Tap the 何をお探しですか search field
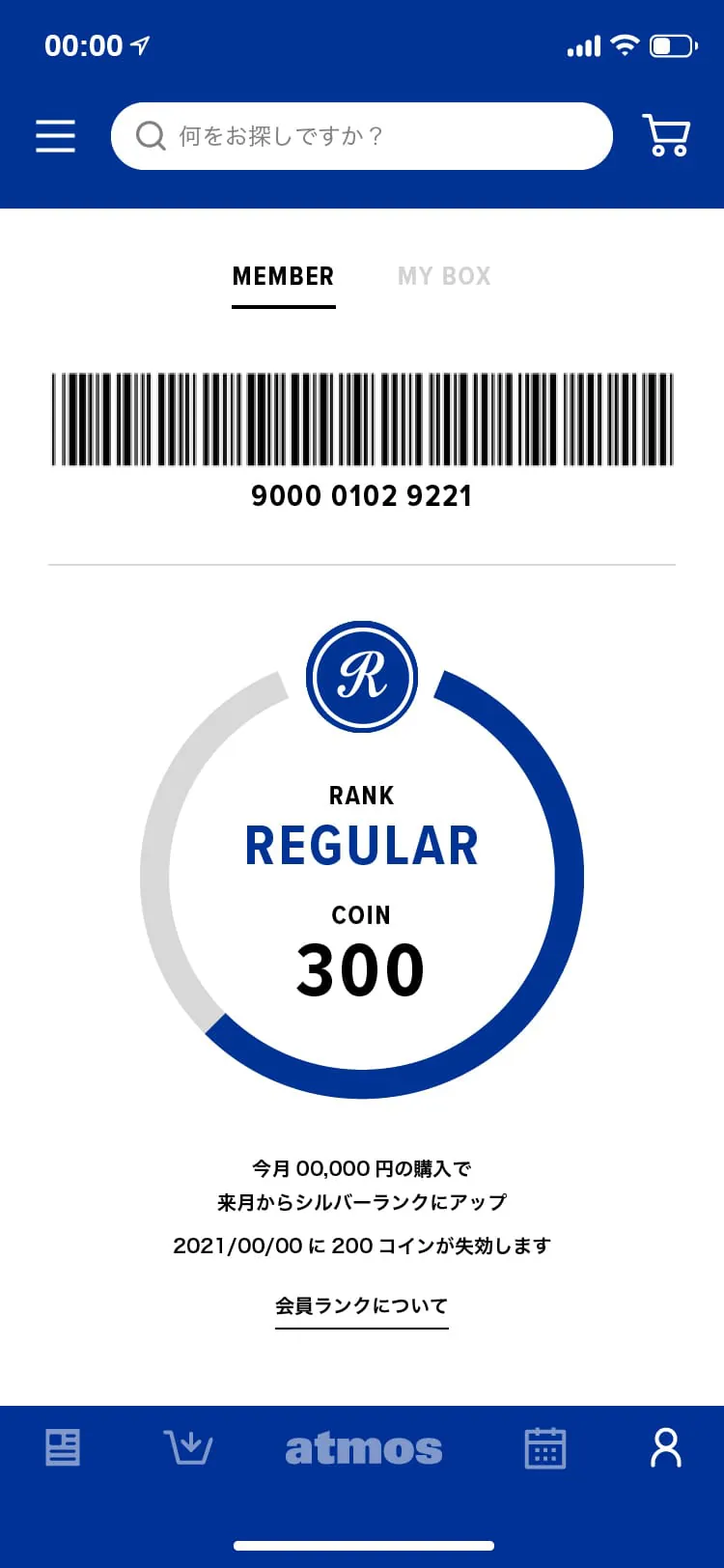Image resolution: width=724 pixels, height=1568 pixels. pos(362,136)
